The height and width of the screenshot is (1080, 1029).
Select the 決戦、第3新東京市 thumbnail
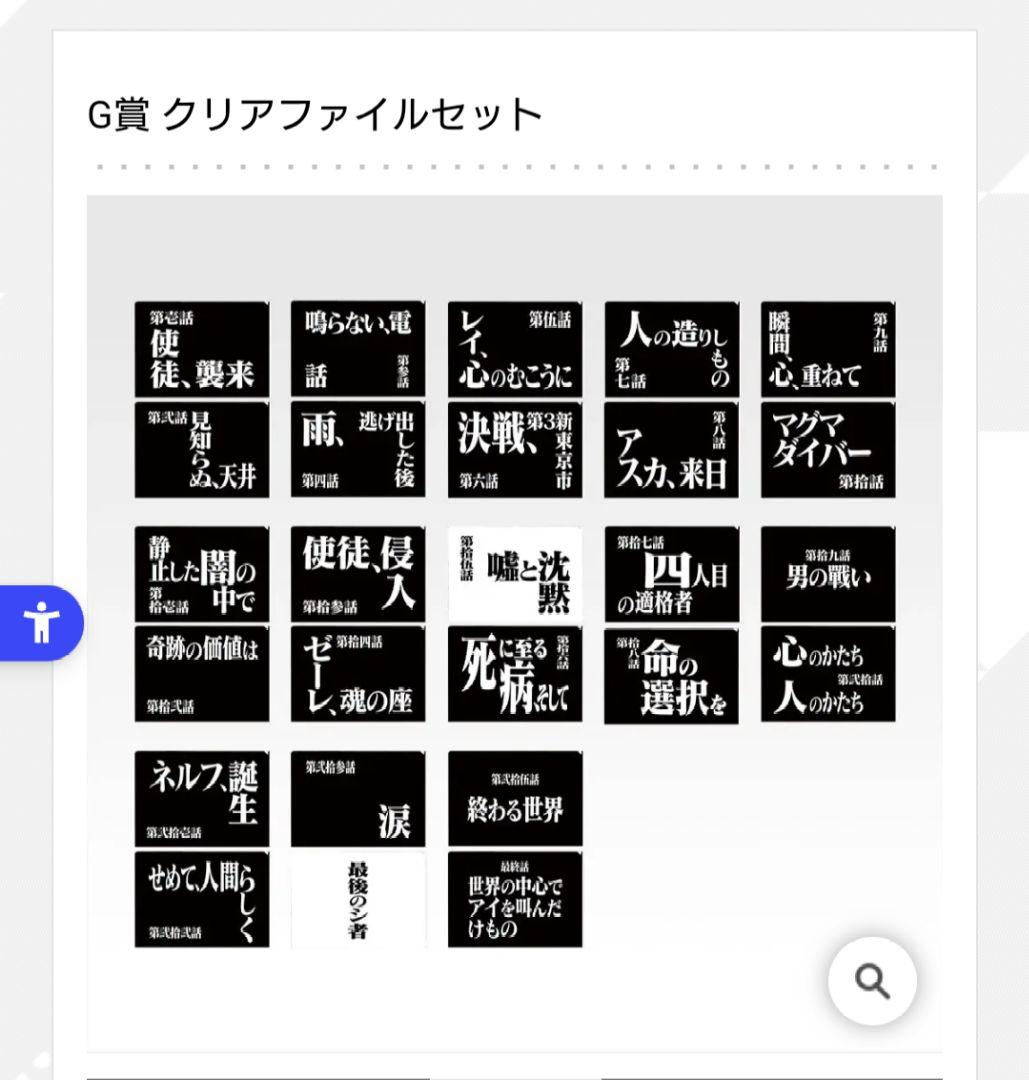pos(514,448)
